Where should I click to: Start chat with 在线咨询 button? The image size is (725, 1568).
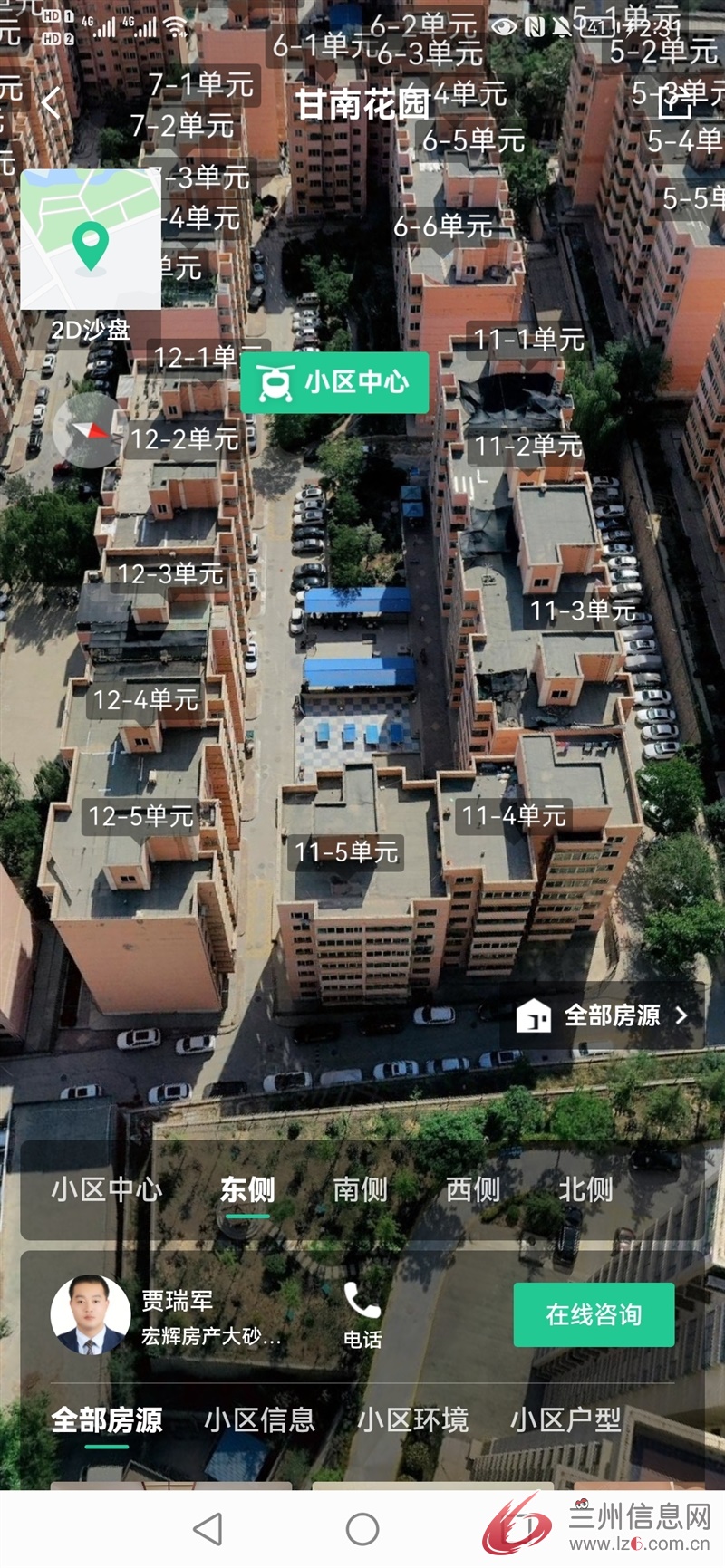(x=594, y=1314)
